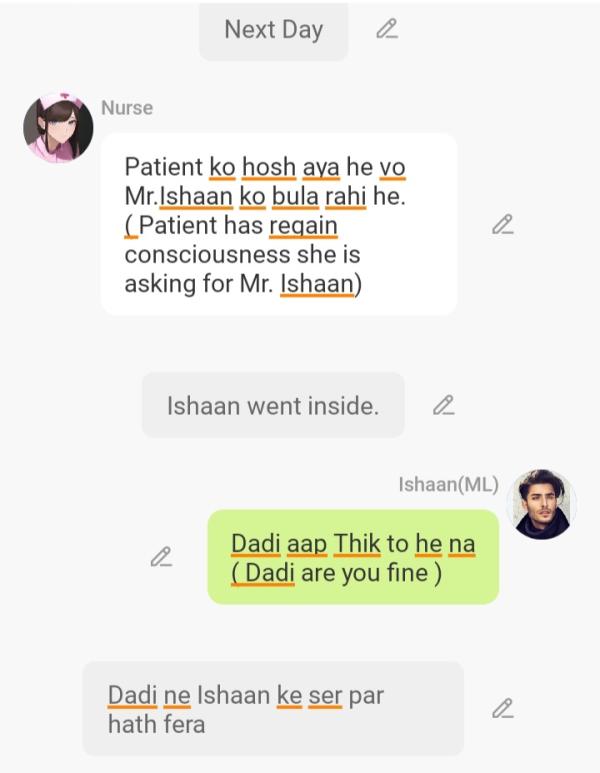Edit the 'Dadi ne Ishaan ke ser' narration
This screenshot has height=773, width=600.
pos(503,709)
